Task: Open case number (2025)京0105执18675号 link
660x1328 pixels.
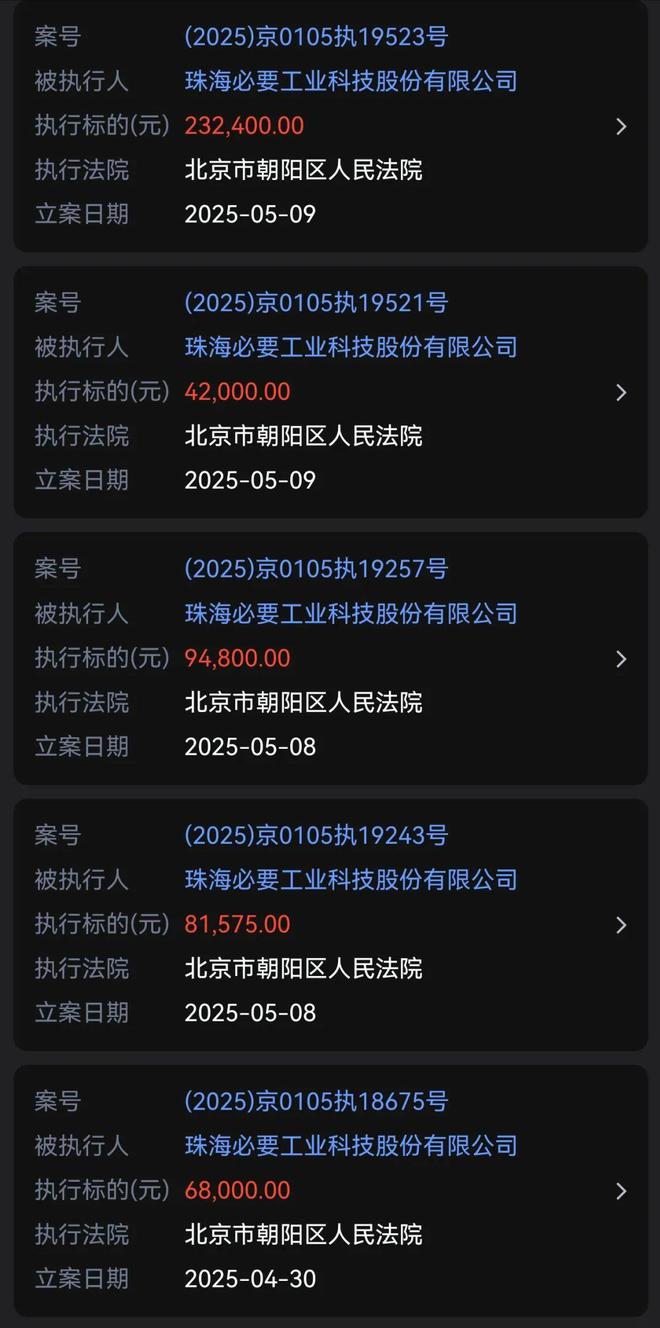Action: 316,1101
